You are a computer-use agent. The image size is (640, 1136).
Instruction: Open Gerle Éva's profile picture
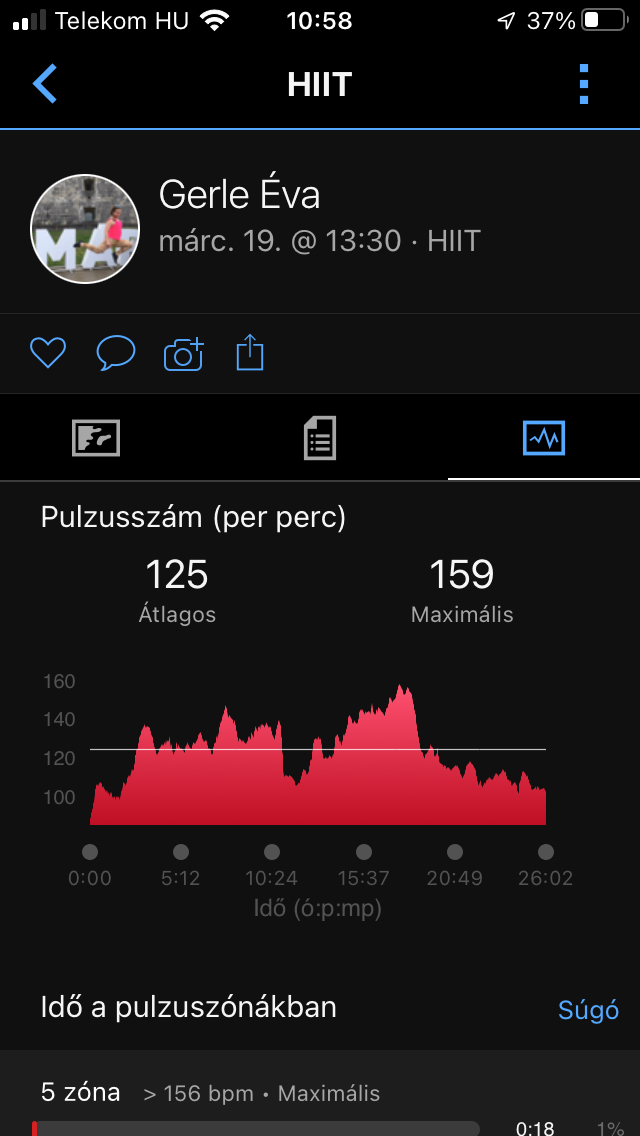[85, 229]
